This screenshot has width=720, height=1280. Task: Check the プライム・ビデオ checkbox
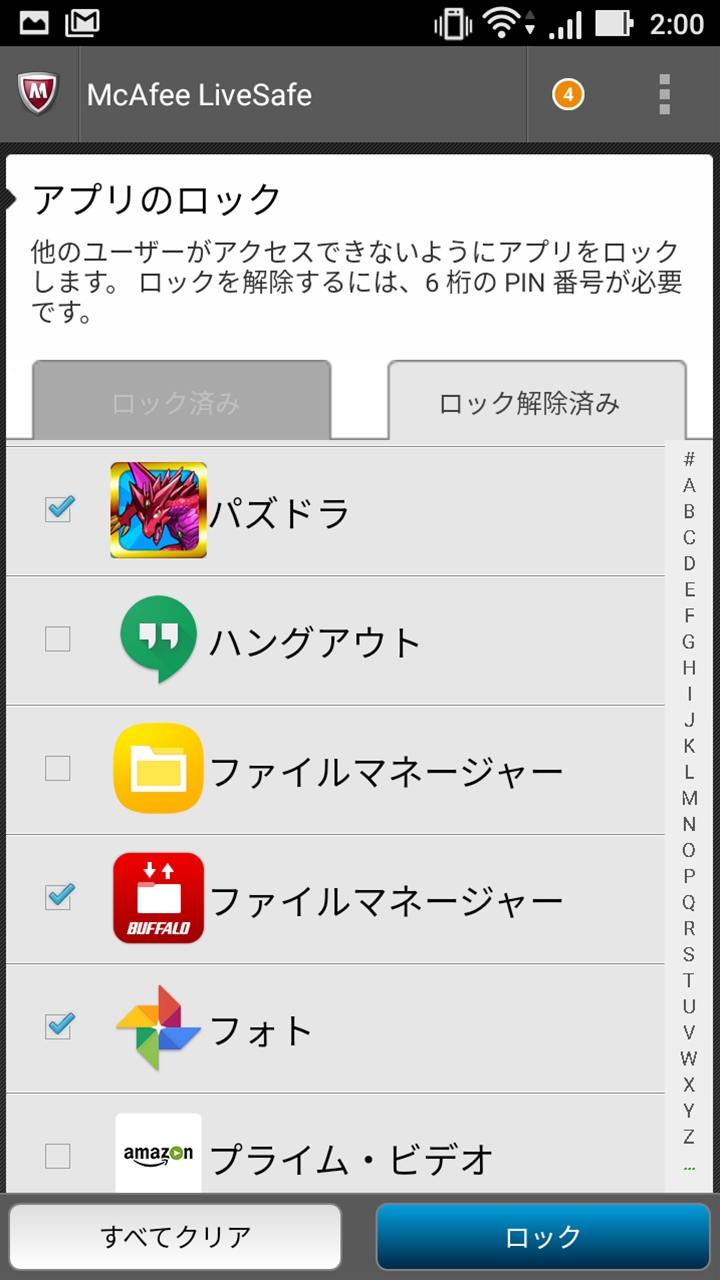59,1156
